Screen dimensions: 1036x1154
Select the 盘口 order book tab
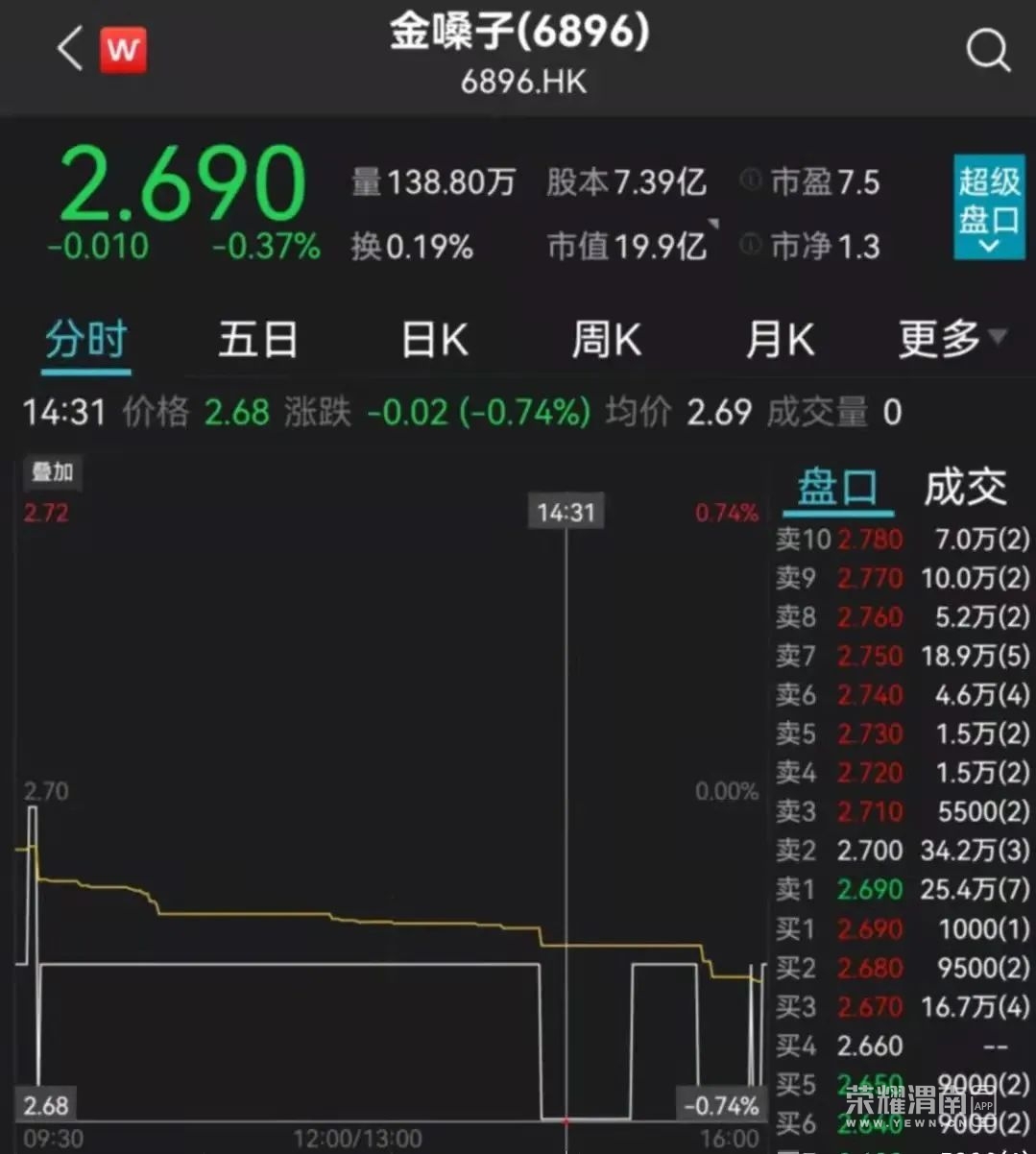click(837, 488)
